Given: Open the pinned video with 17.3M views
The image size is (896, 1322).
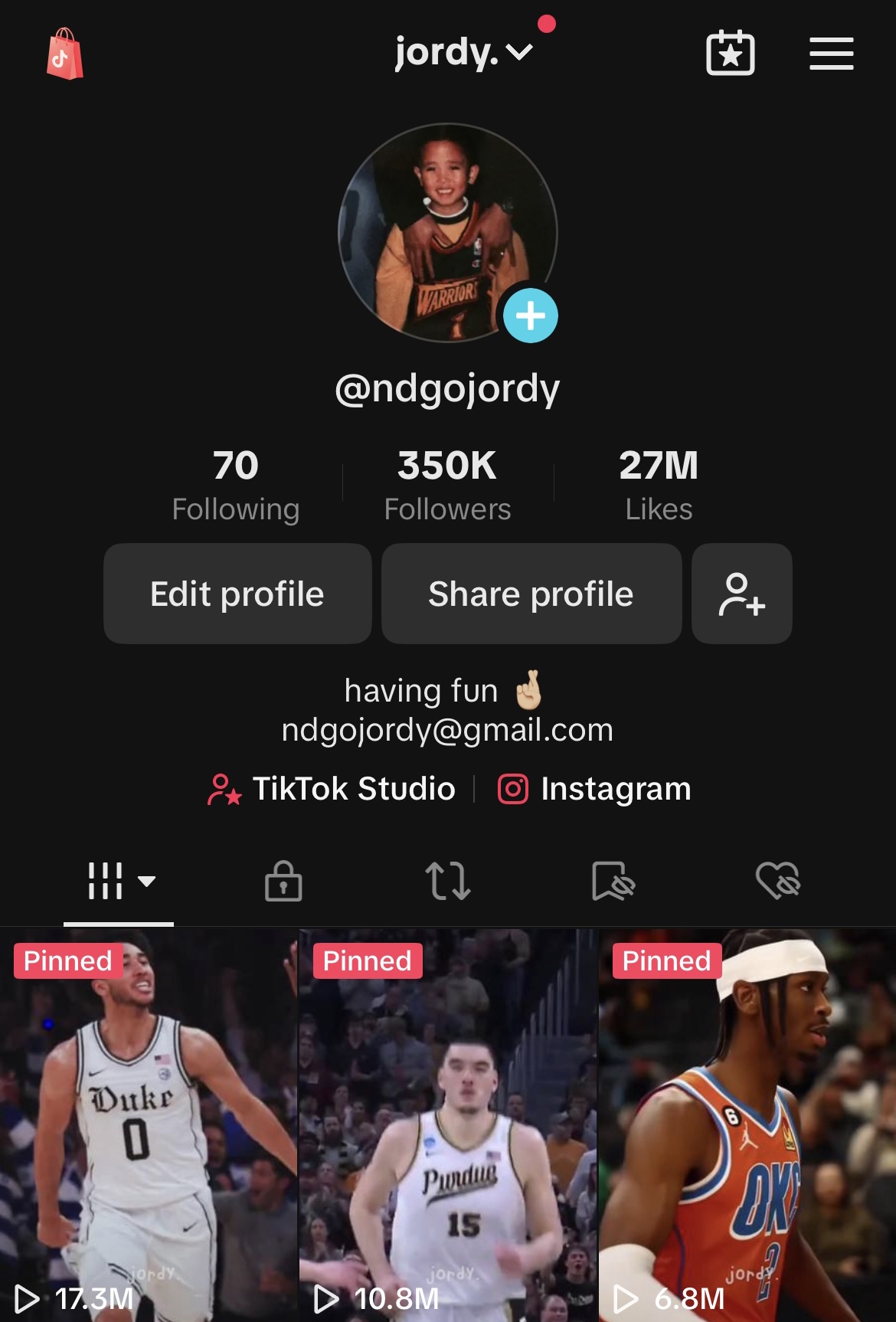Looking at the screenshot, I should click(149, 1126).
